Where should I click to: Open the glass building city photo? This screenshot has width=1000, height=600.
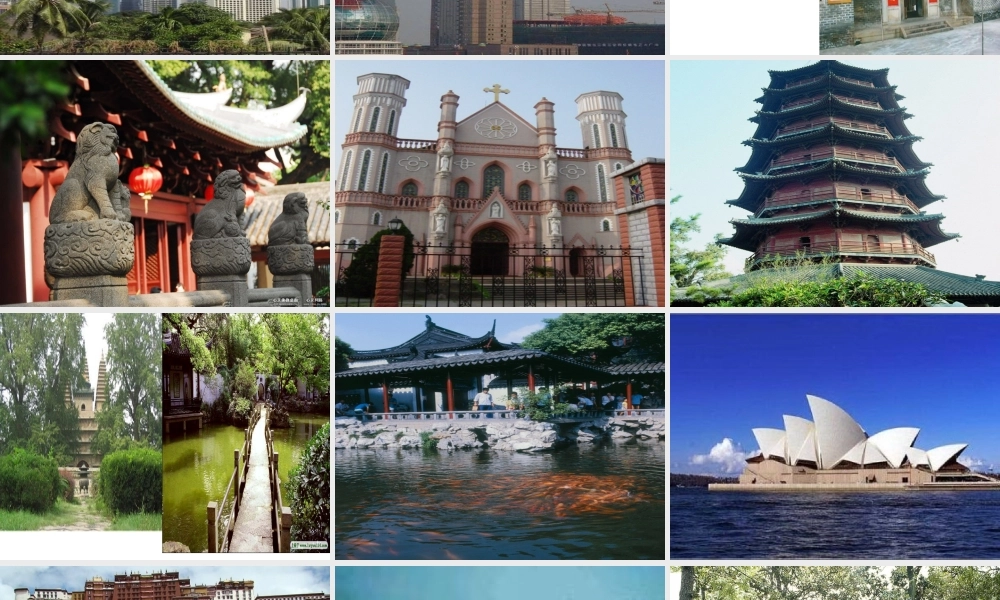[500, 27]
